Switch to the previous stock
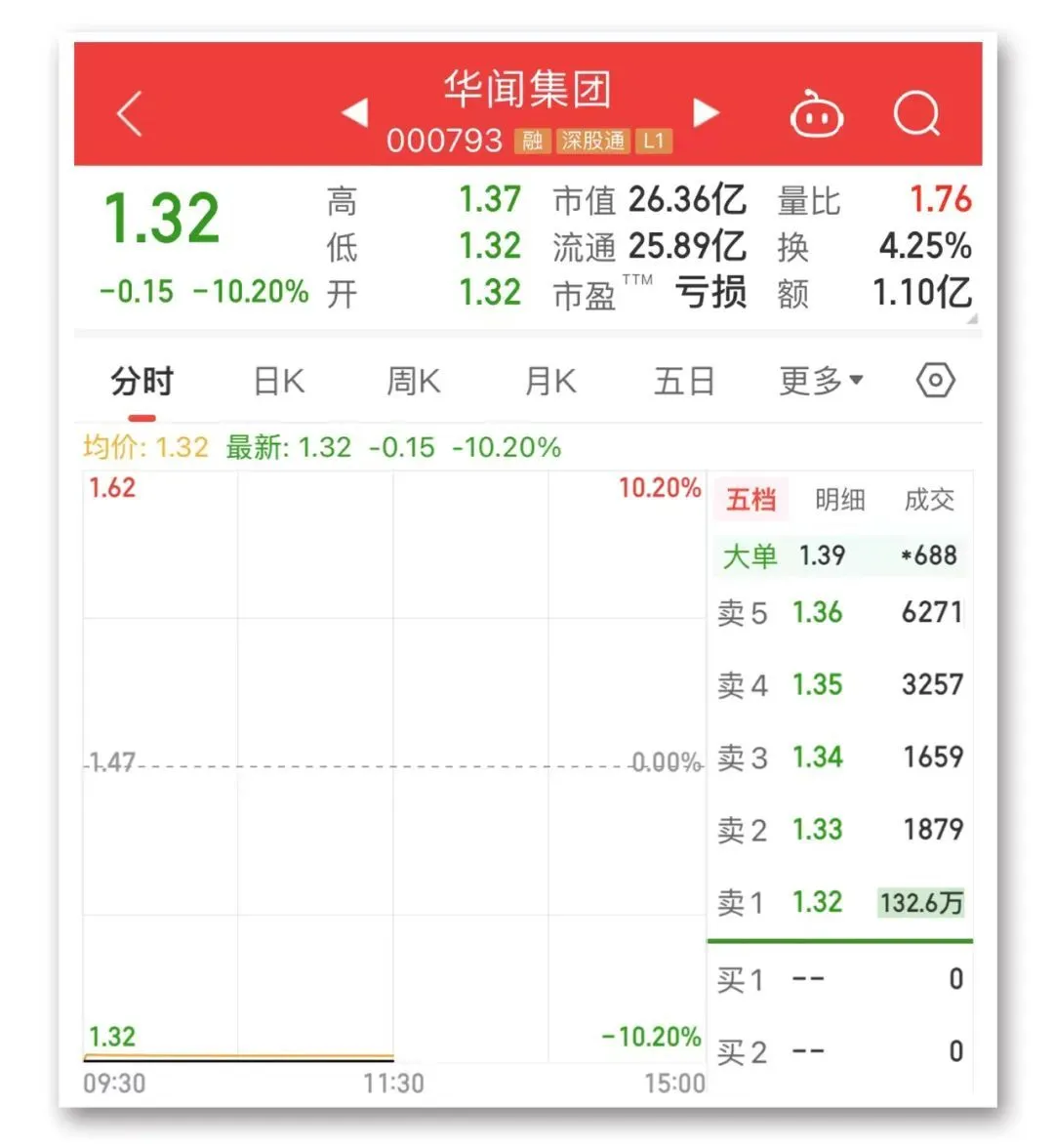 coord(355,112)
